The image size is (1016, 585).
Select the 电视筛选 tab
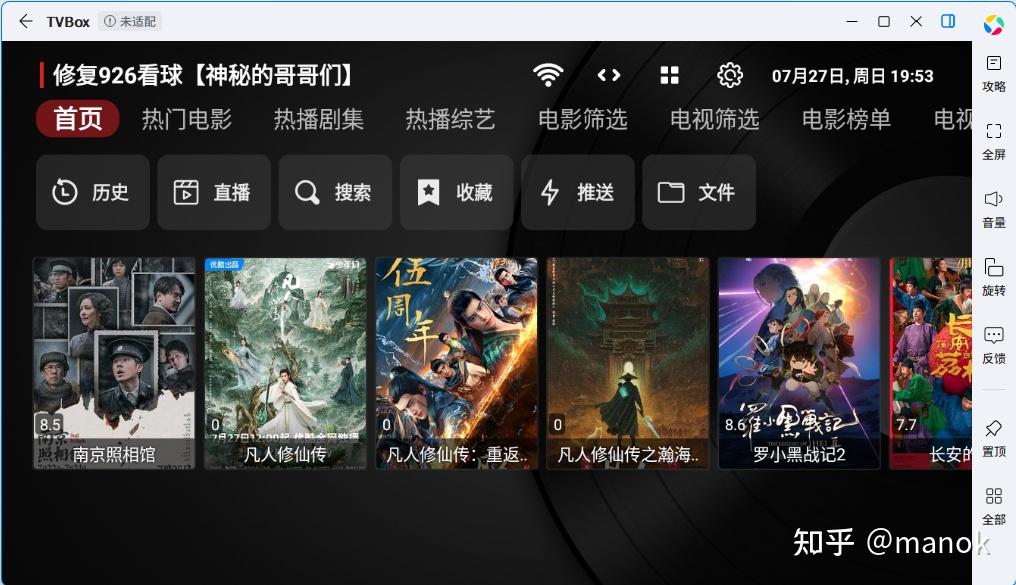[x=715, y=120]
